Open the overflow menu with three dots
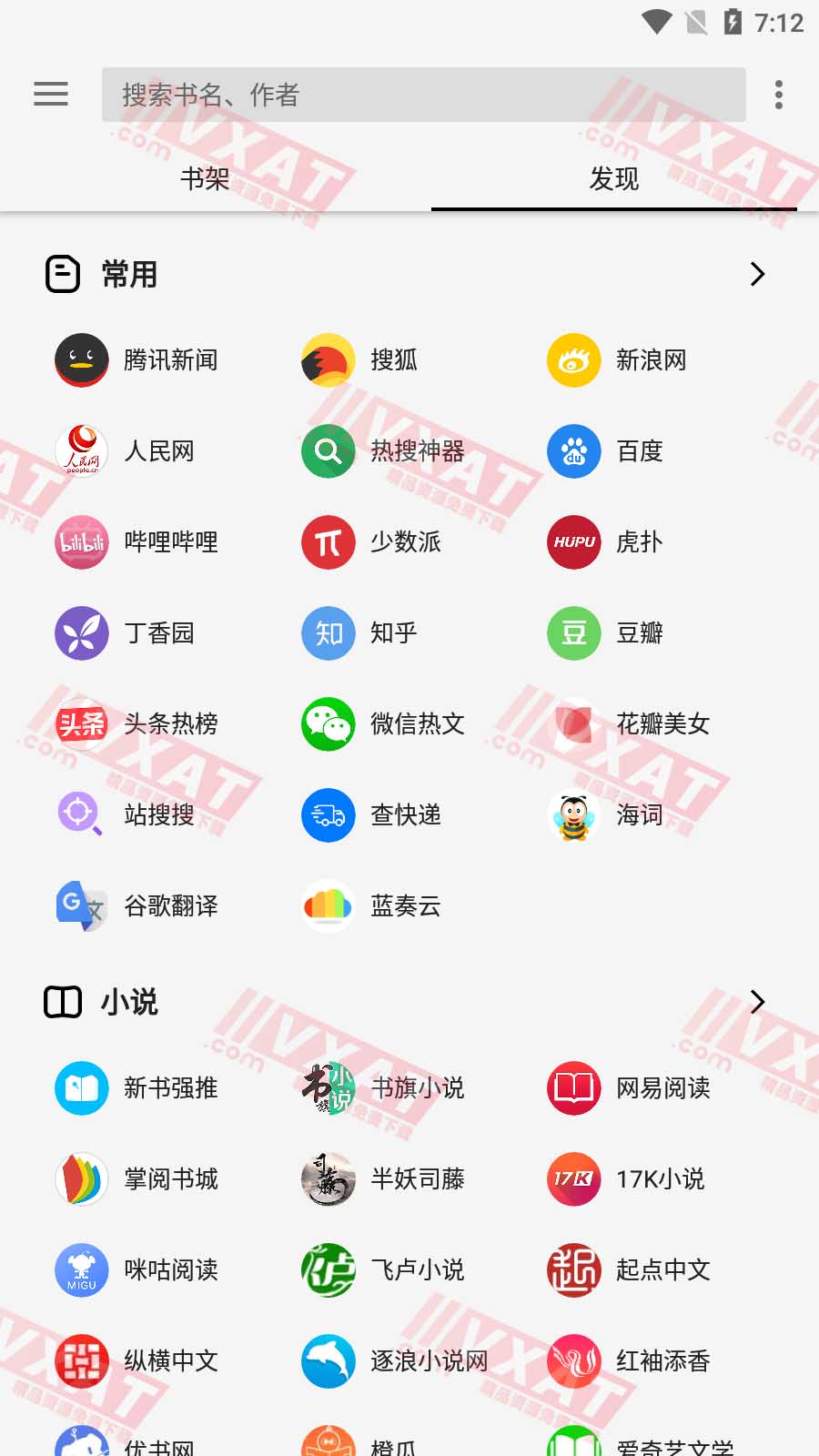Viewport: 819px width, 1456px height. 779,94
